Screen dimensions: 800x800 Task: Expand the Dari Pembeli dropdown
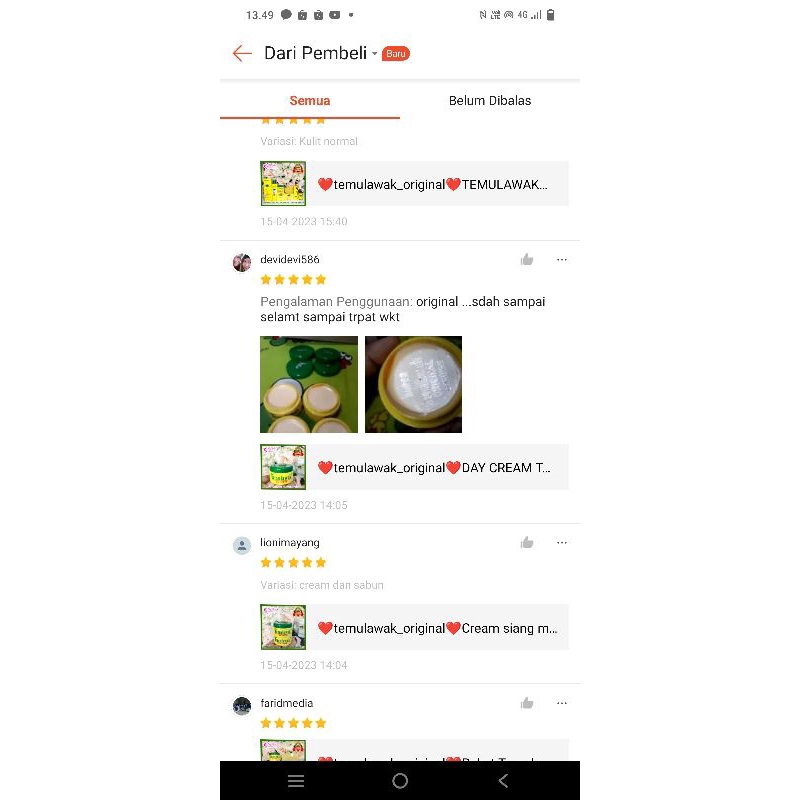coord(375,54)
